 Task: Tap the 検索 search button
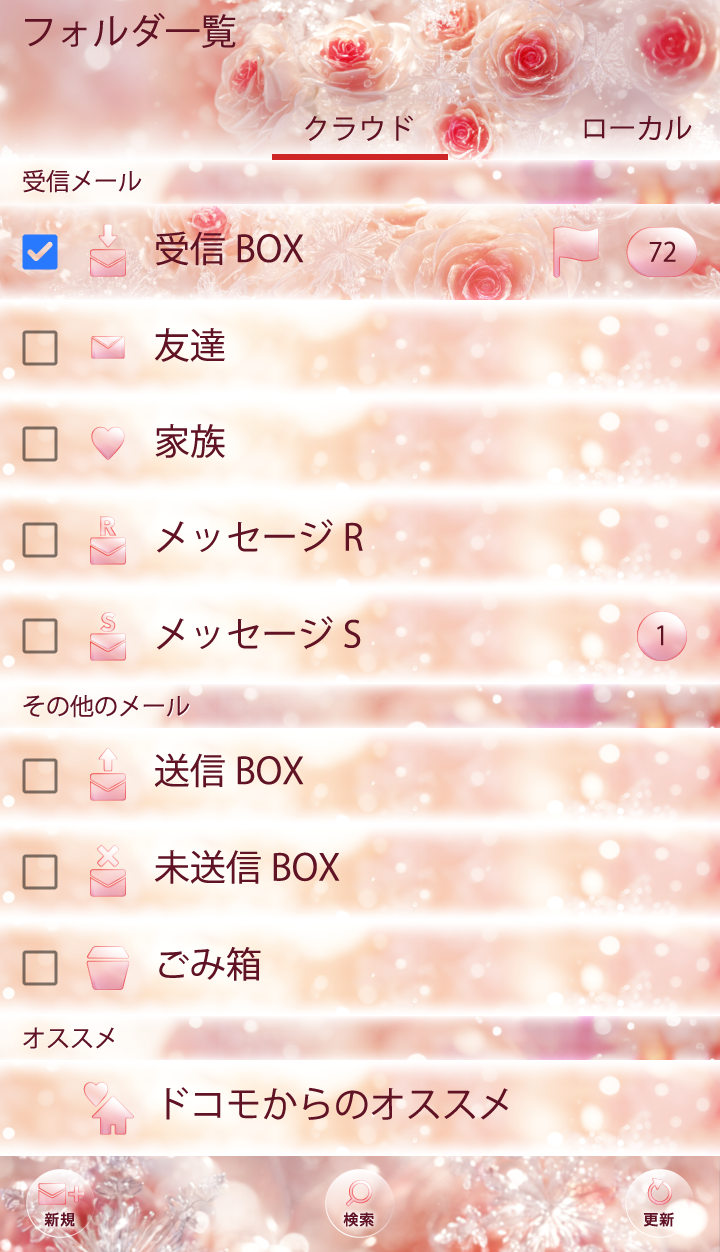tap(359, 1203)
